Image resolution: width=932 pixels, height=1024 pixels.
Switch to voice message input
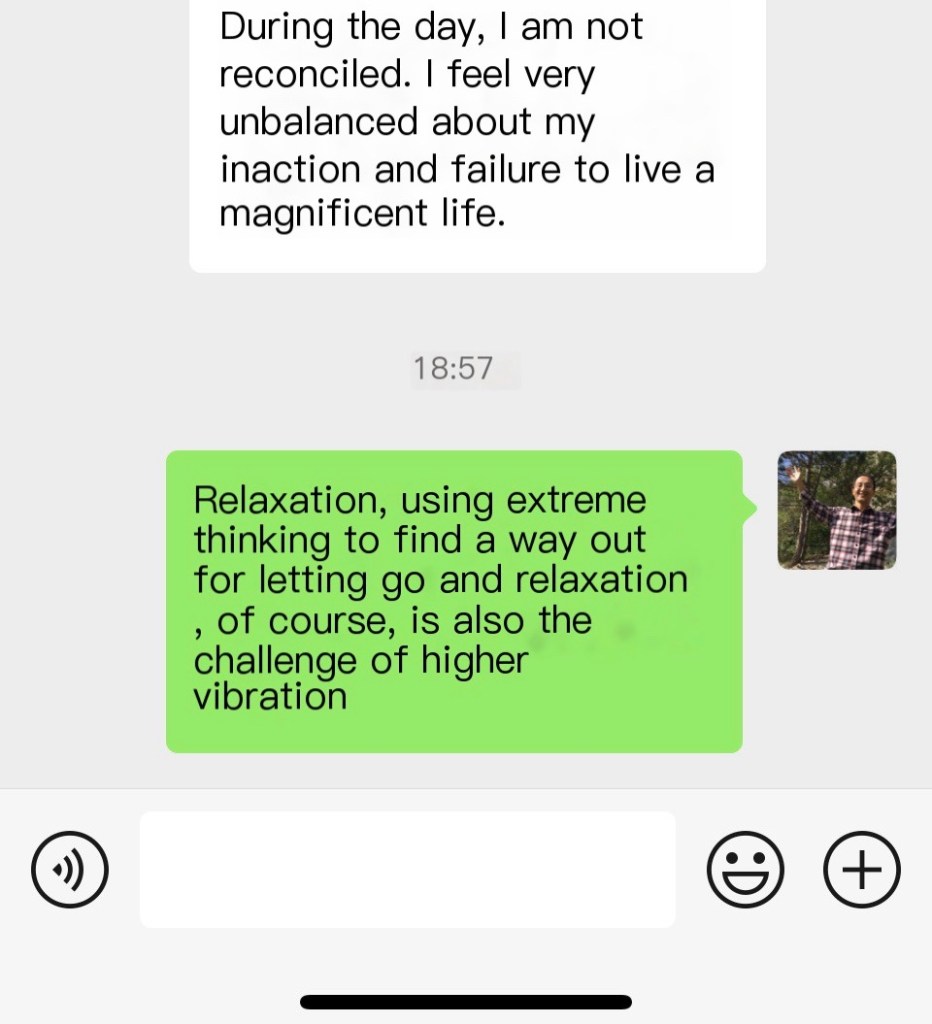69,869
